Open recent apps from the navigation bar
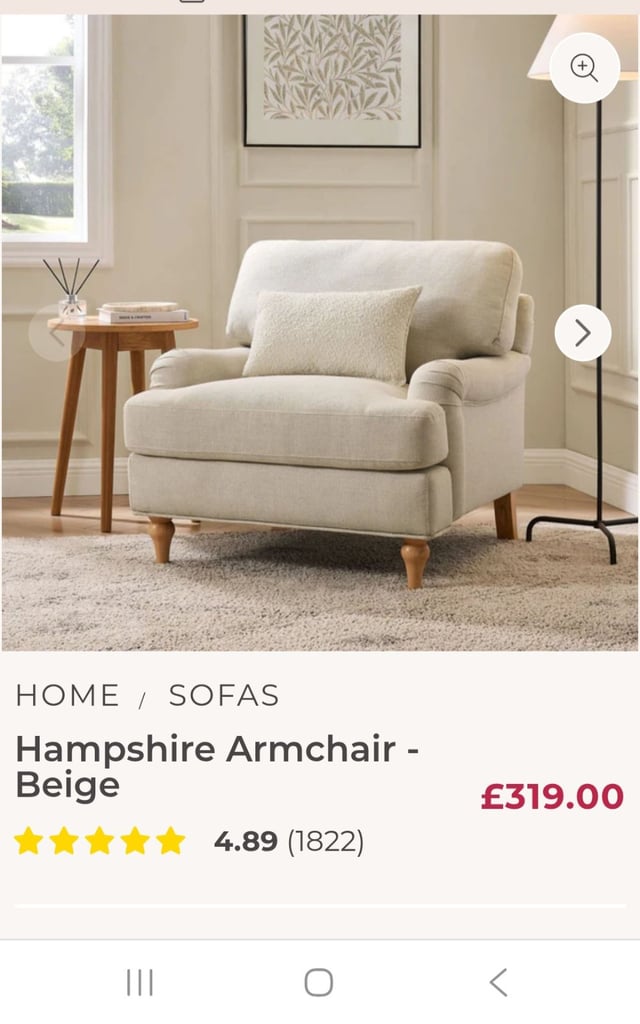640x1024 pixels. point(140,982)
